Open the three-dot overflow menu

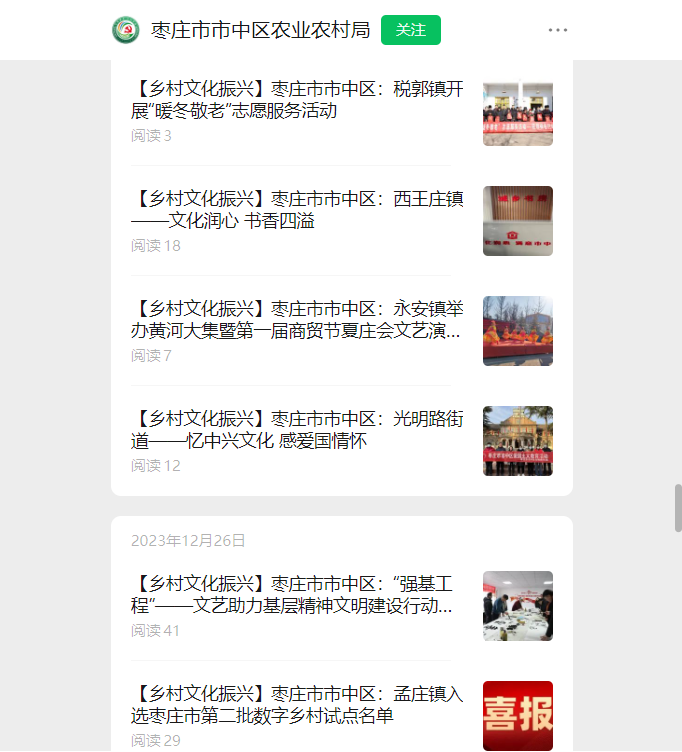(558, 30)
